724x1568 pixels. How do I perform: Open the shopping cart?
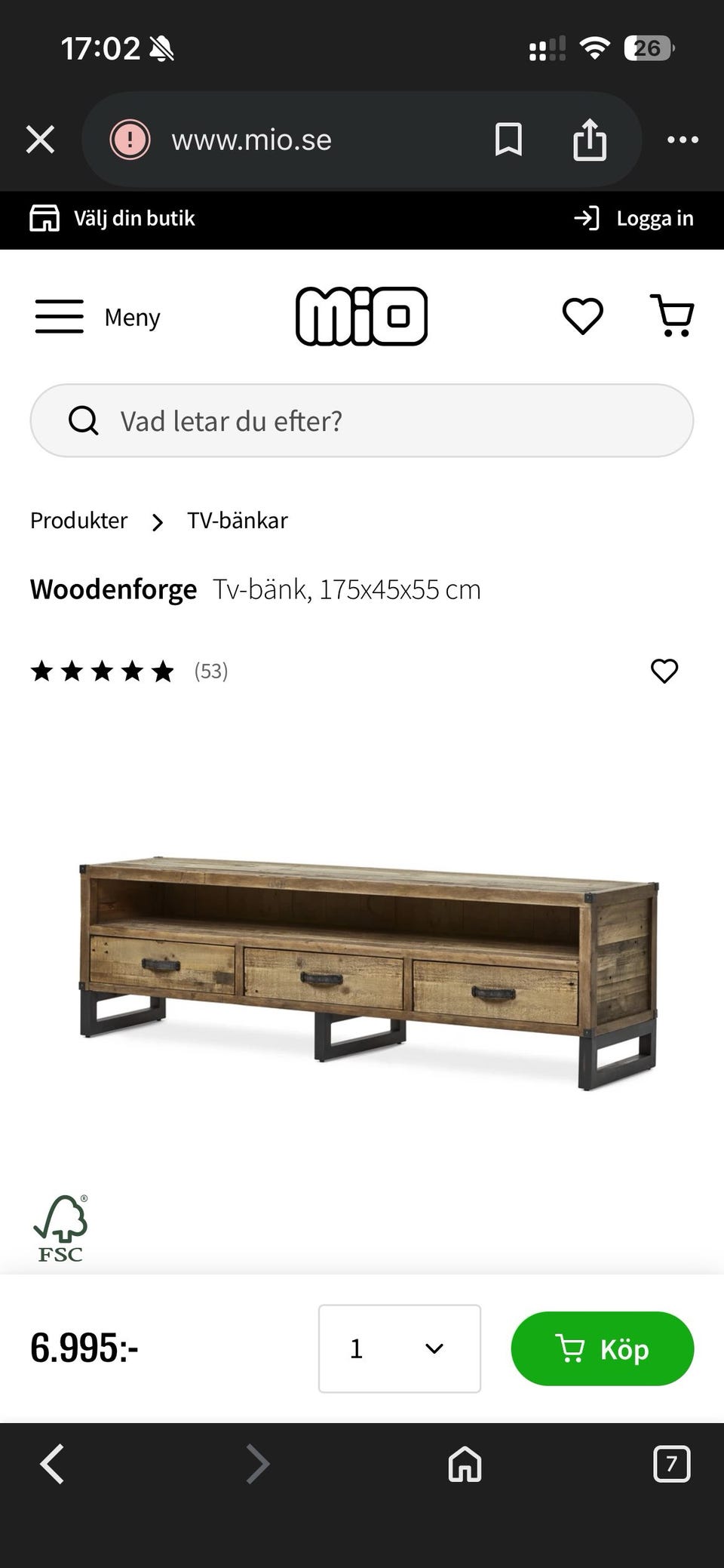(x=672, y=316)
